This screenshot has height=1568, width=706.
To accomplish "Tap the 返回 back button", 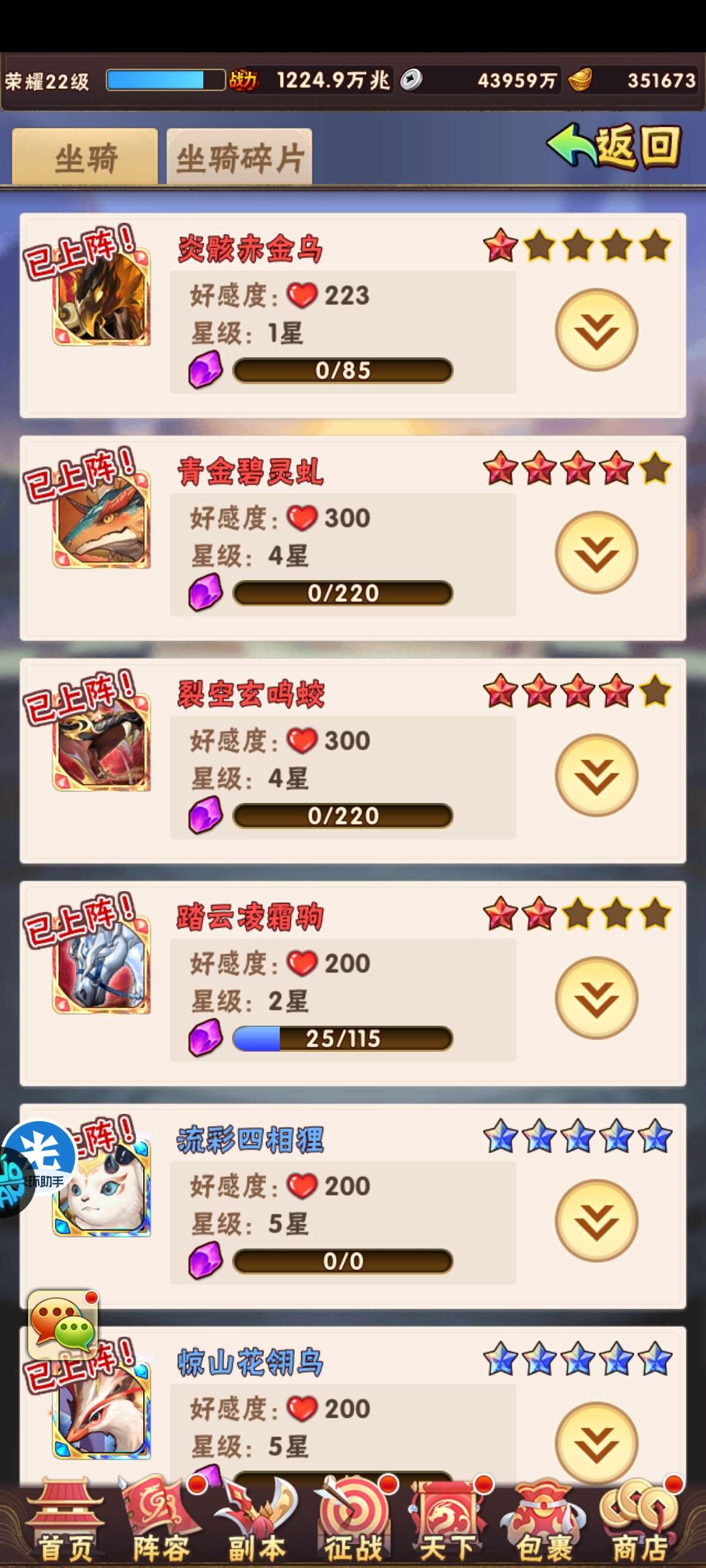I will pos(614,146).
